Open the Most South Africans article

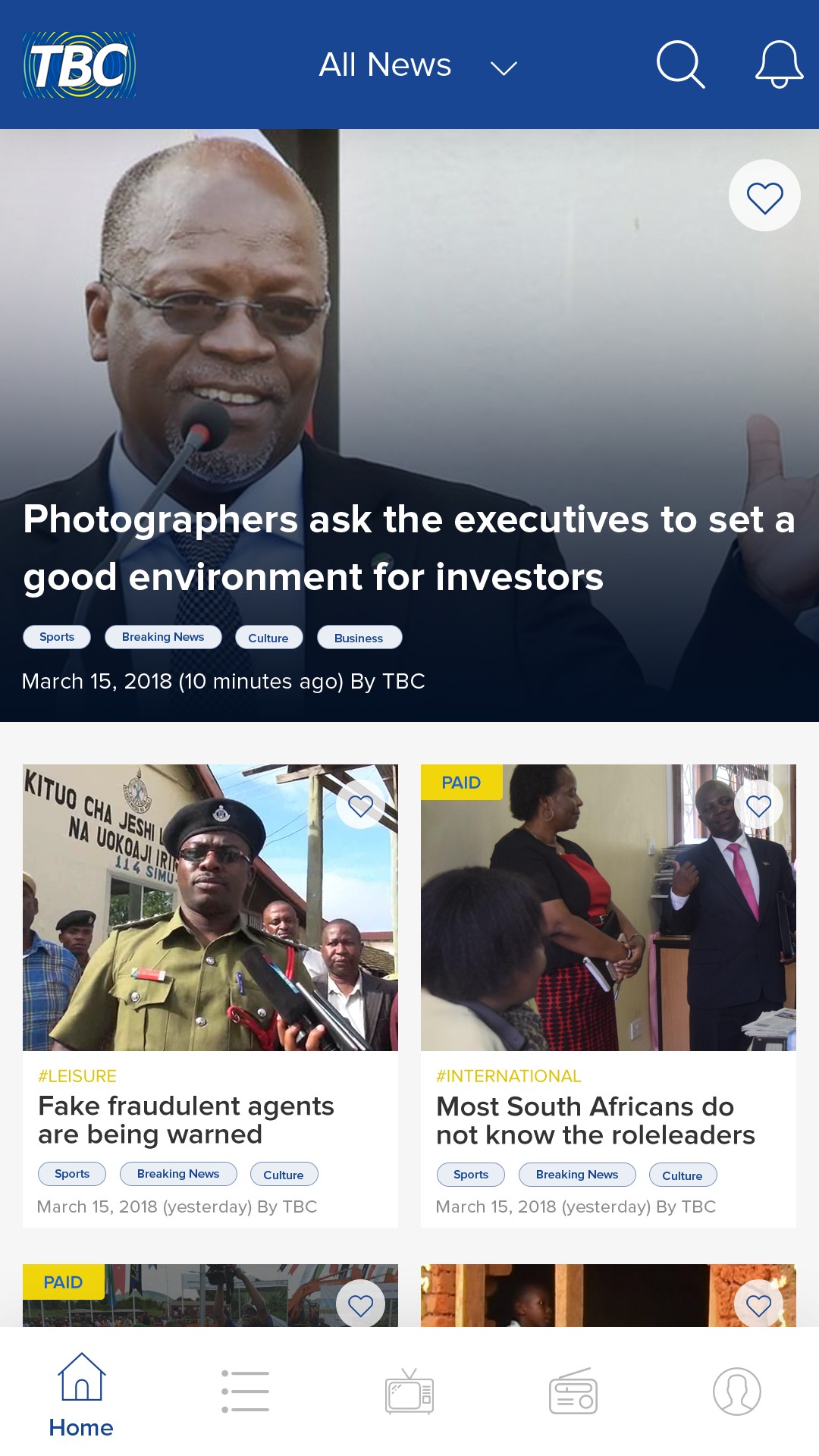(x=595, y=1121)
